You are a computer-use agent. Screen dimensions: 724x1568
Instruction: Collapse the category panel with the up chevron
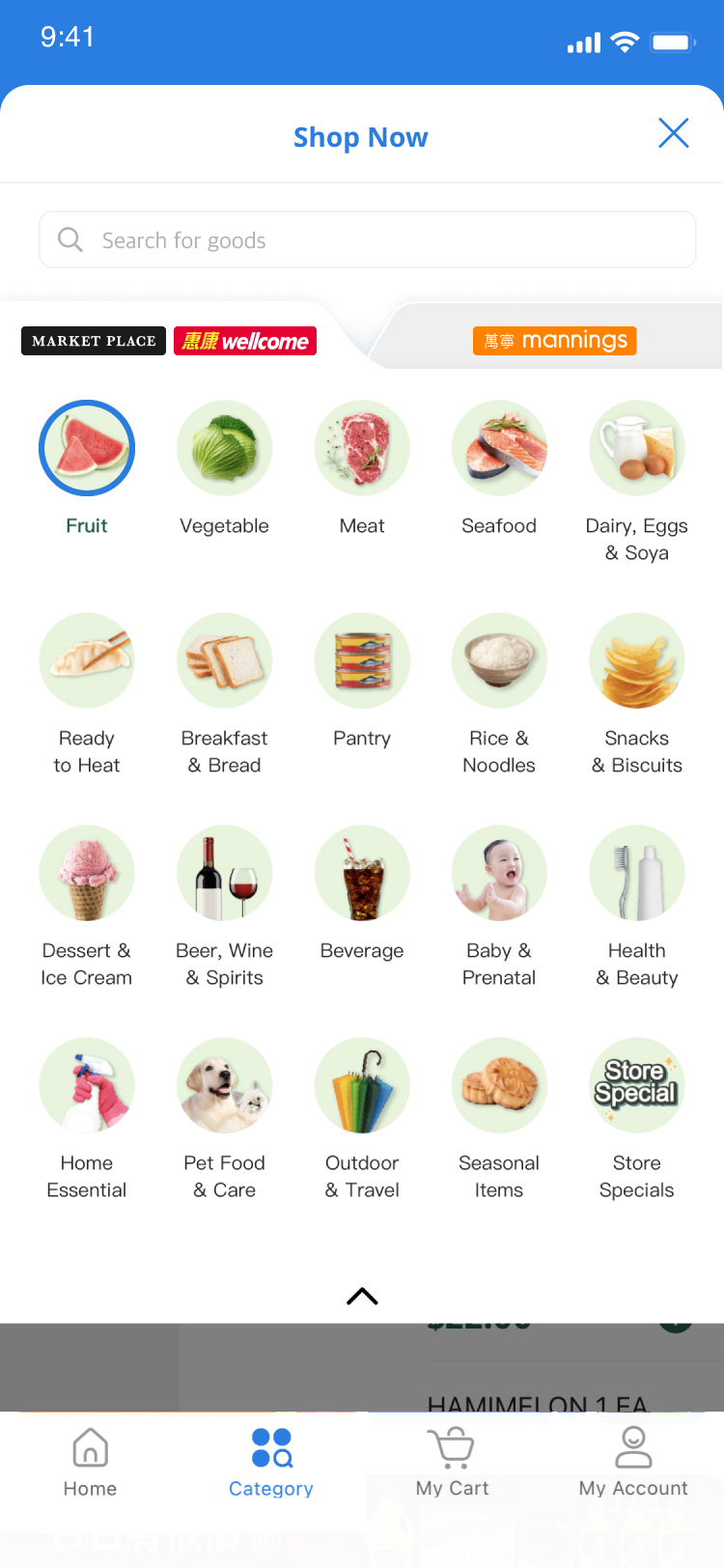(362, 1296)
